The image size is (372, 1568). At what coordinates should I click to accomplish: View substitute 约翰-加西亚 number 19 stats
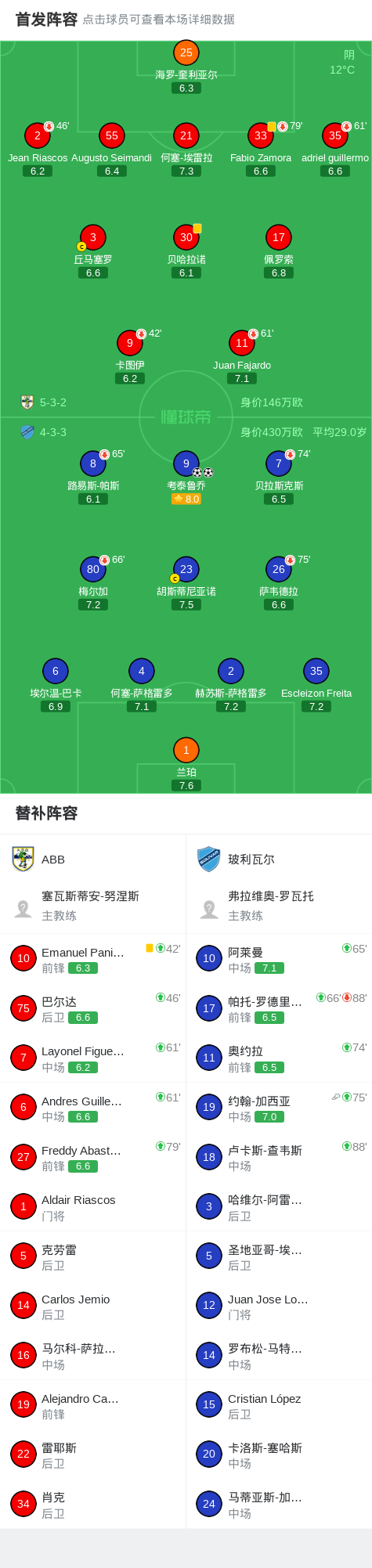(x=279, y=1108)
